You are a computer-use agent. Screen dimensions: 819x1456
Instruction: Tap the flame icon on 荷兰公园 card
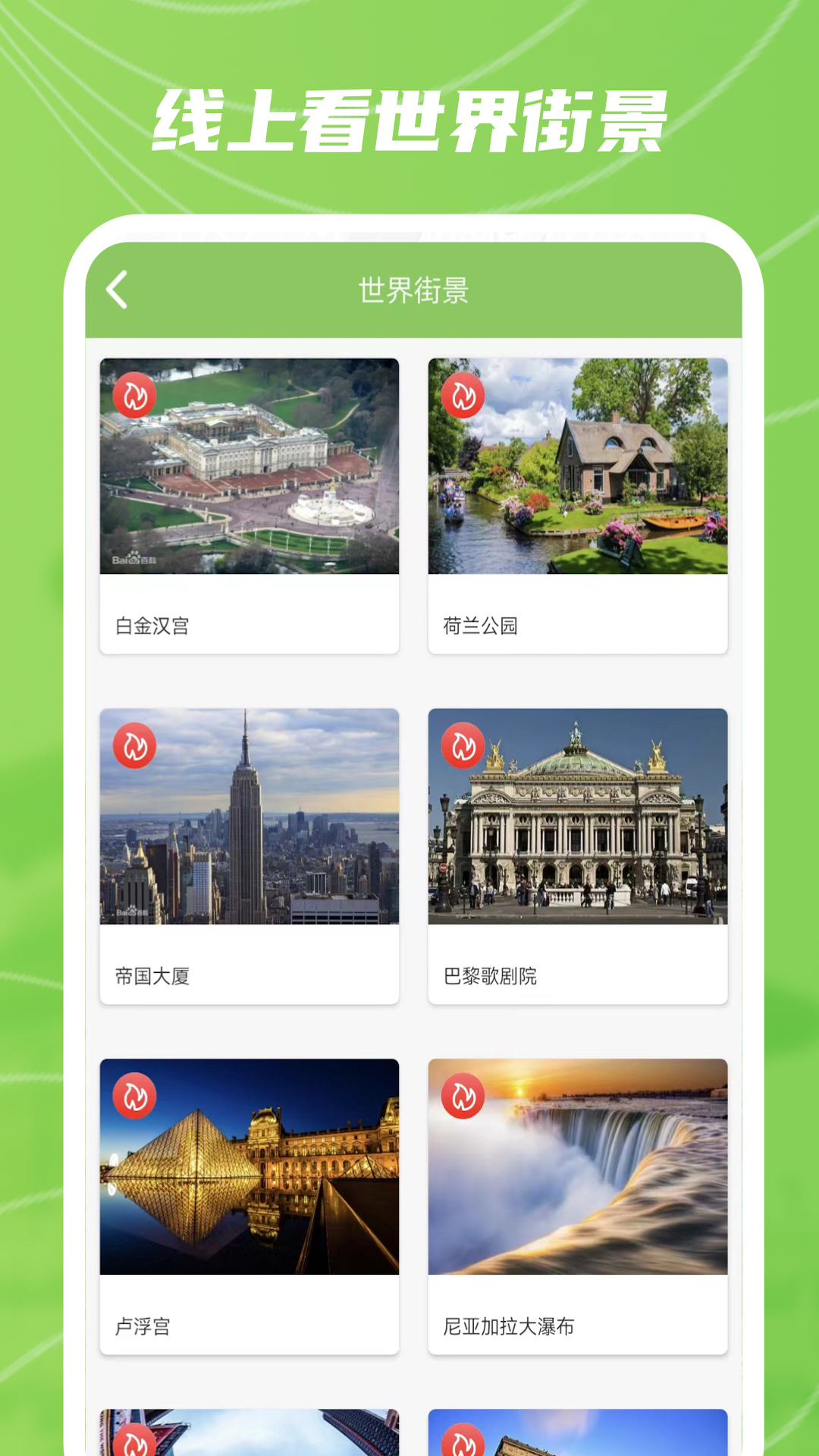[462, 394]
